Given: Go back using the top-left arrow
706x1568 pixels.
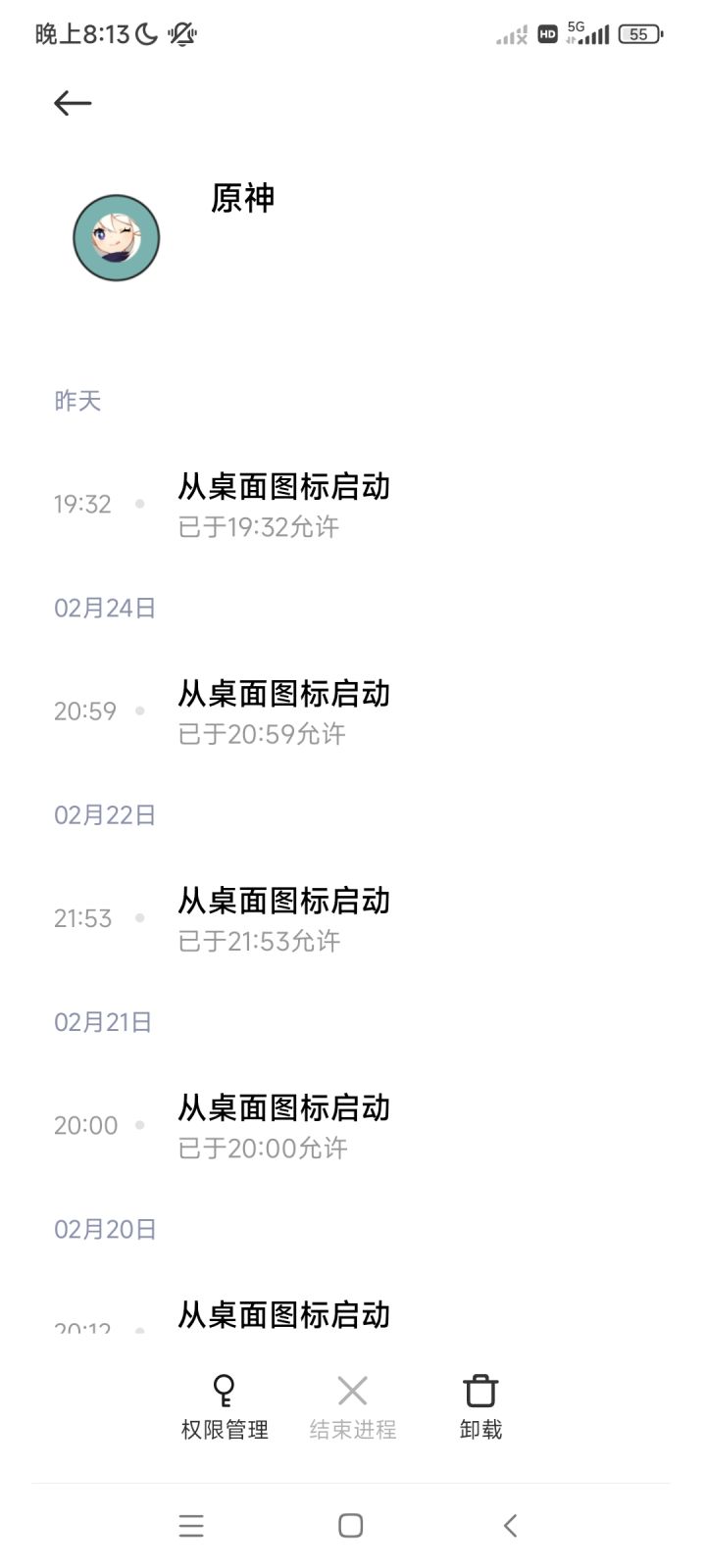Looking at the screenshot, I should coord(73,103).
